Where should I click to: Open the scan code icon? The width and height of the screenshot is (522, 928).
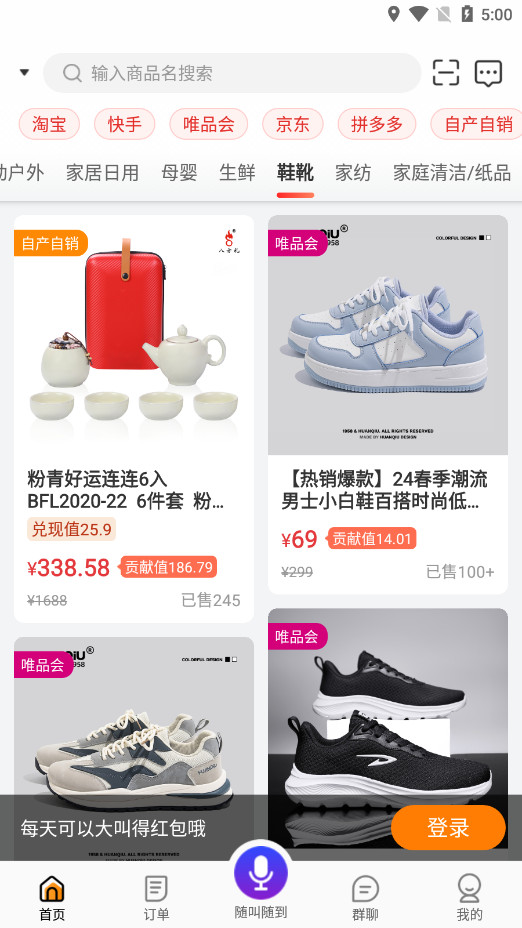(x=446, y=73)
